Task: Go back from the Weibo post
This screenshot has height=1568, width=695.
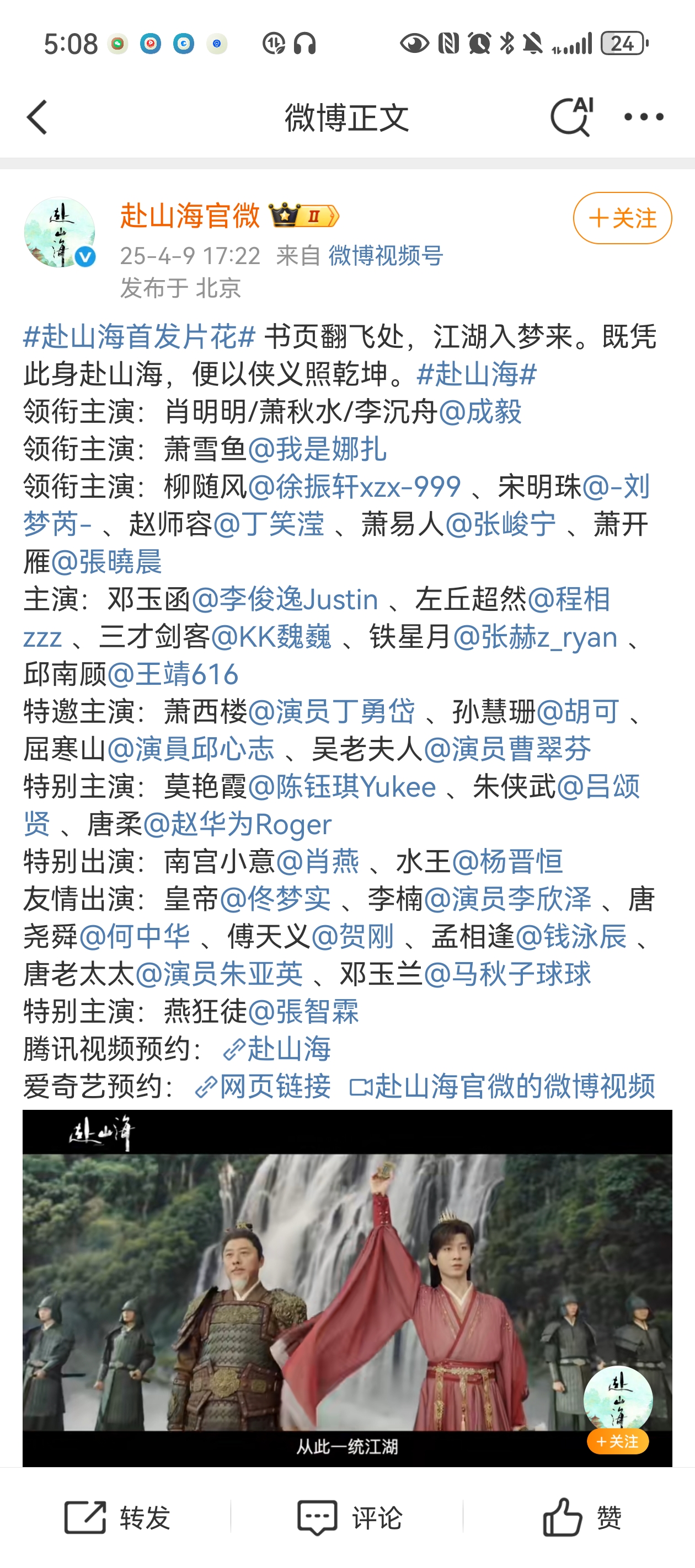Action: pos(37,117)
